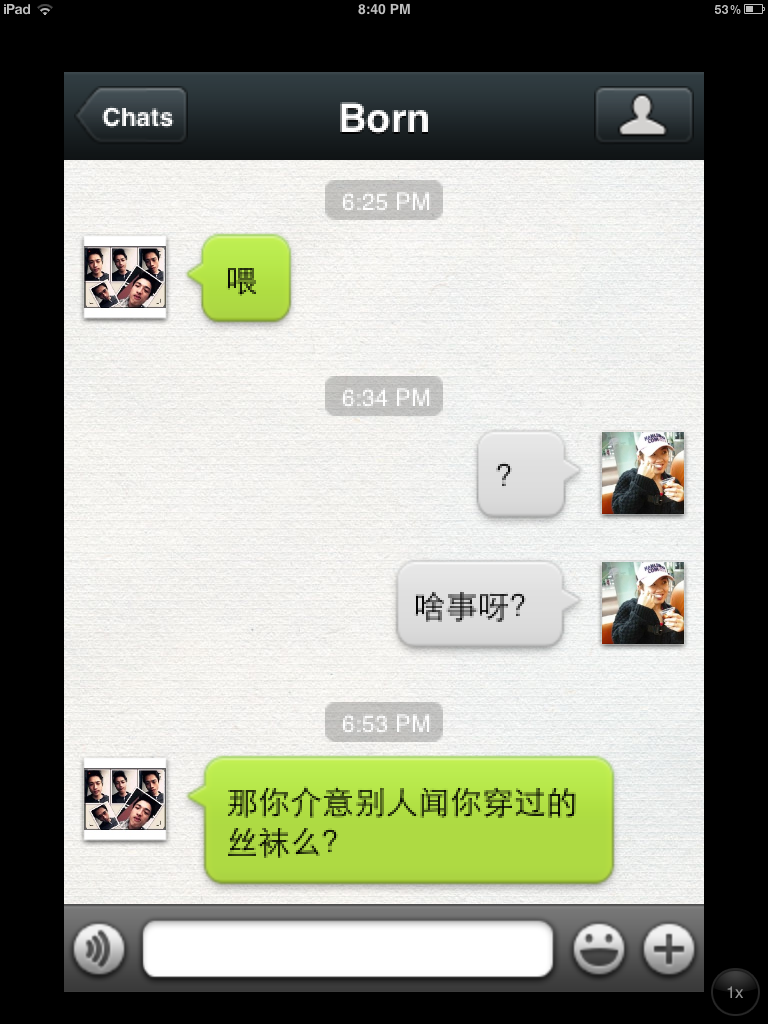The height and width of the screenshot is (1024, 768).
Task: Switch to voice message input
Action: 99,948
